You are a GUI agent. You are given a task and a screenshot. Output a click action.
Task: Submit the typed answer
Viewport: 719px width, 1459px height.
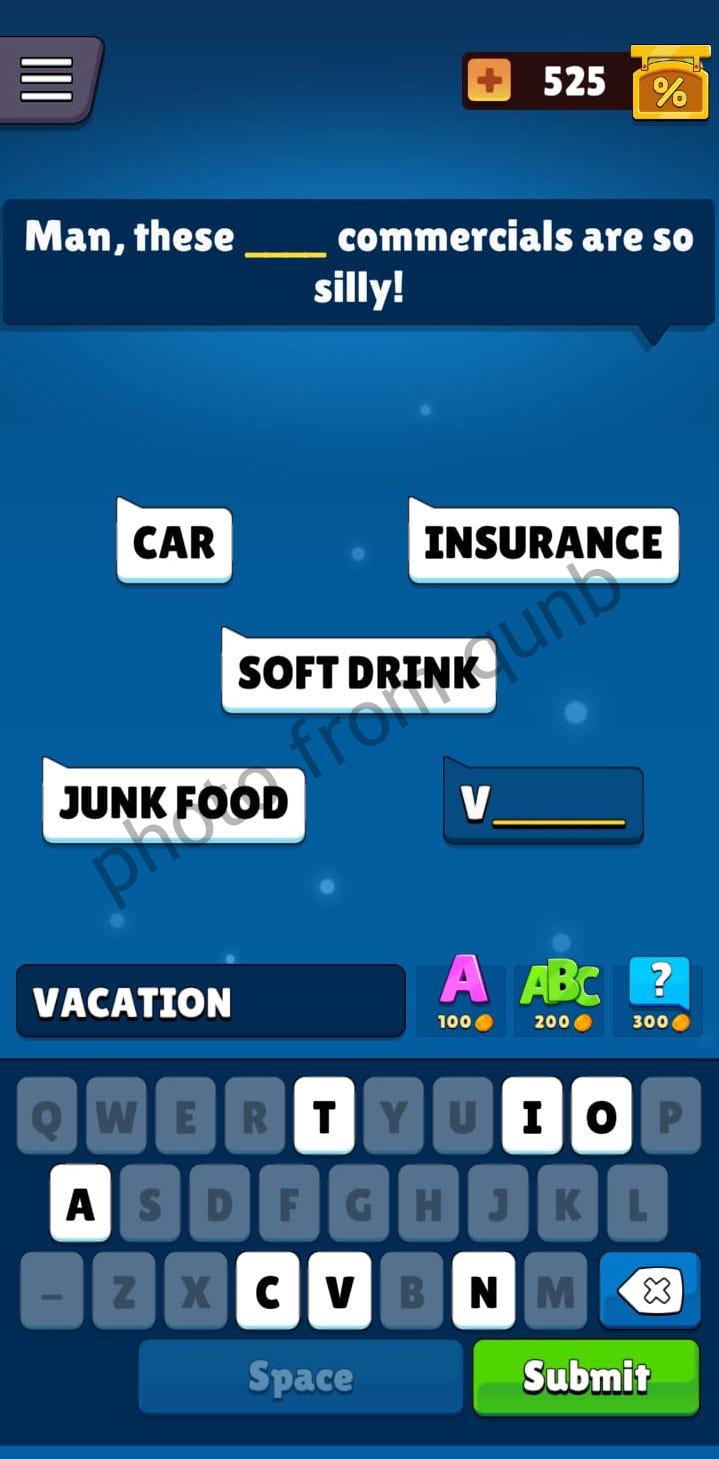click(x=586, y=1377)
